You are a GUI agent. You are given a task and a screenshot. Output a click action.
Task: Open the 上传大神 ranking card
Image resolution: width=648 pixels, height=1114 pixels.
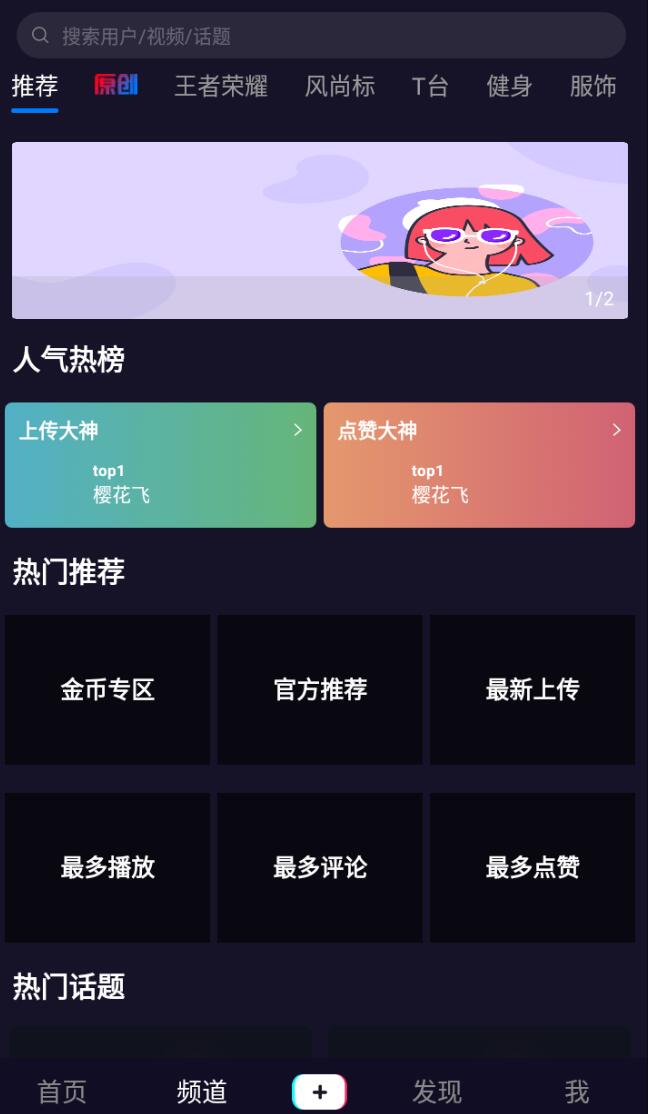pos(160,465)
